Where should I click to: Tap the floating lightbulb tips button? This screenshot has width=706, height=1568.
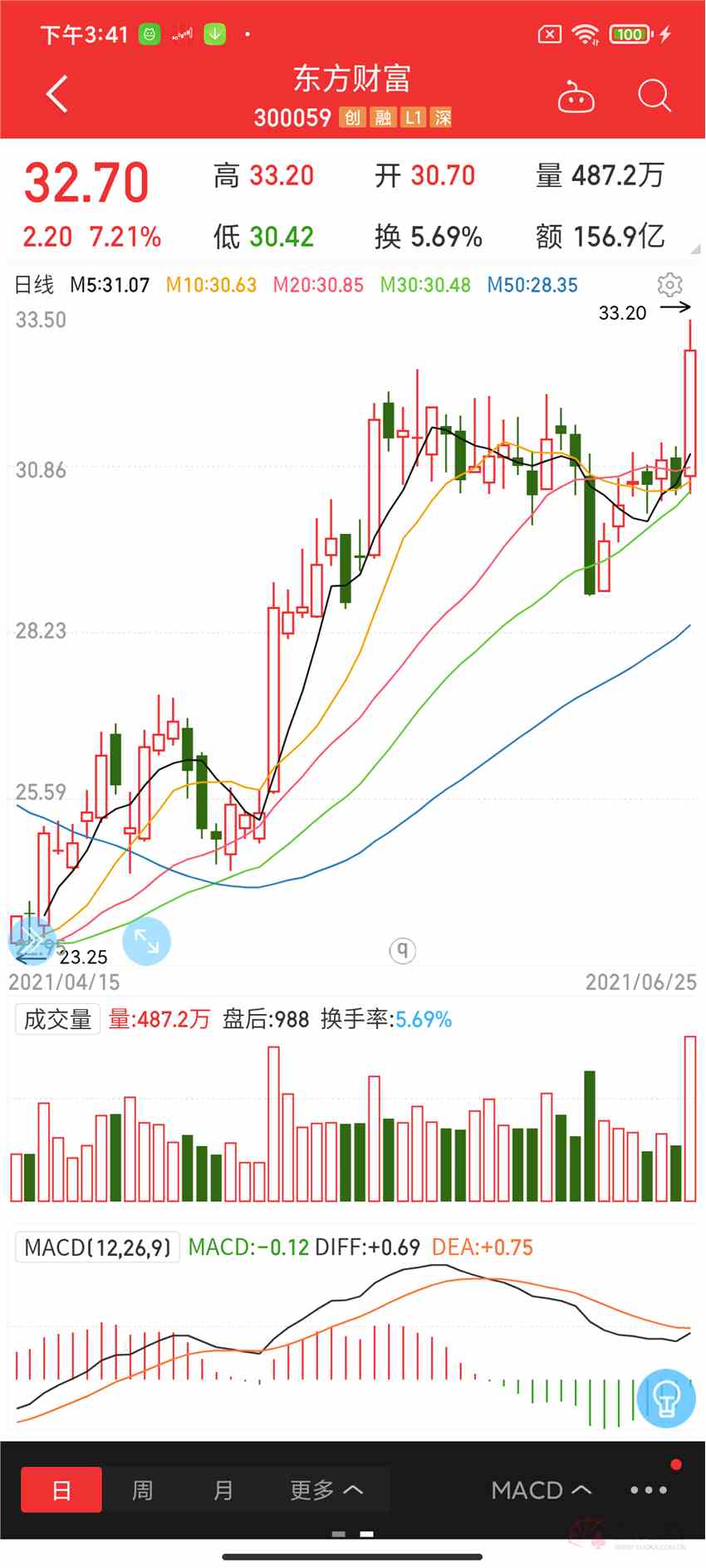[x=666, y=1399]
